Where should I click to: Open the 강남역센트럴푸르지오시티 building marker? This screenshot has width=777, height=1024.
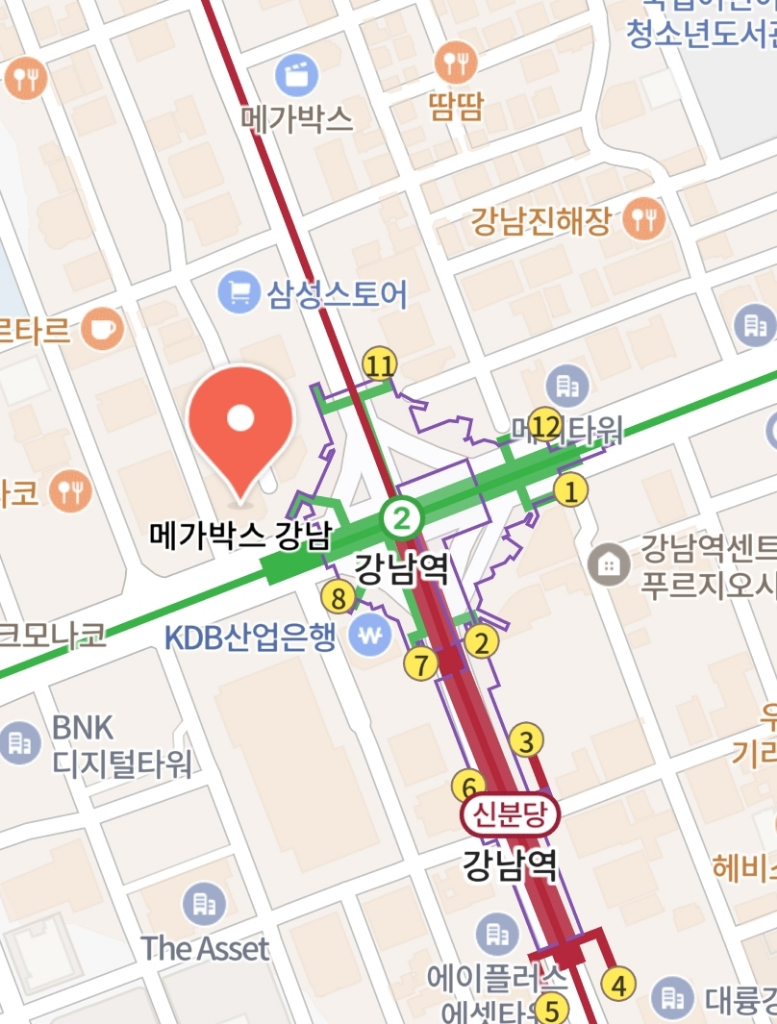[x=608, y=565]
